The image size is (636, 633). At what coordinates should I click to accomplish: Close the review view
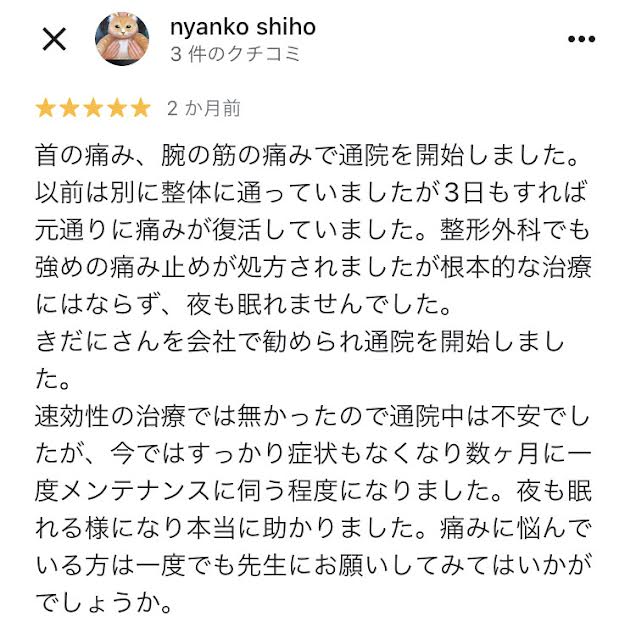click(53, 40)
